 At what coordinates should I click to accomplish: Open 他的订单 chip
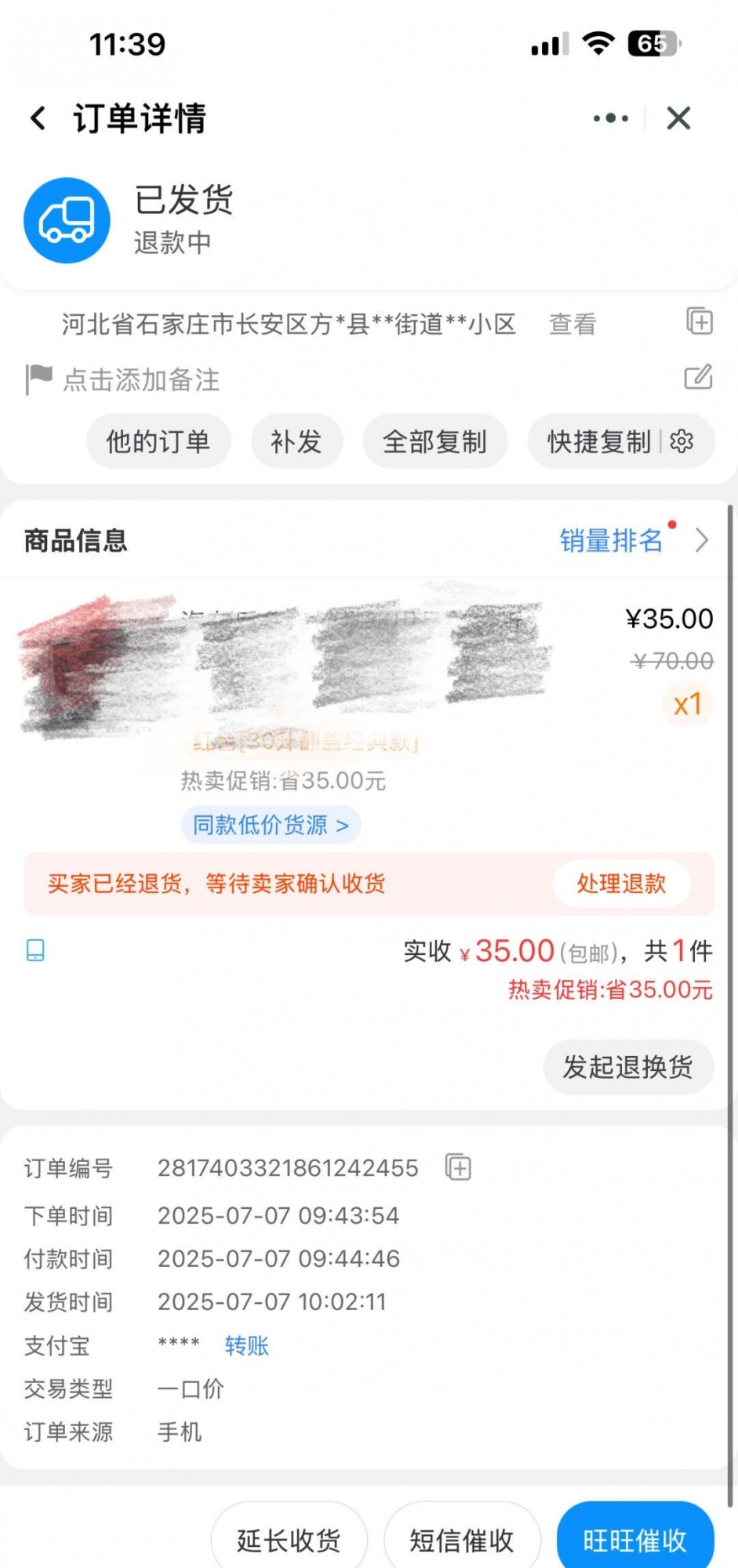158,441
